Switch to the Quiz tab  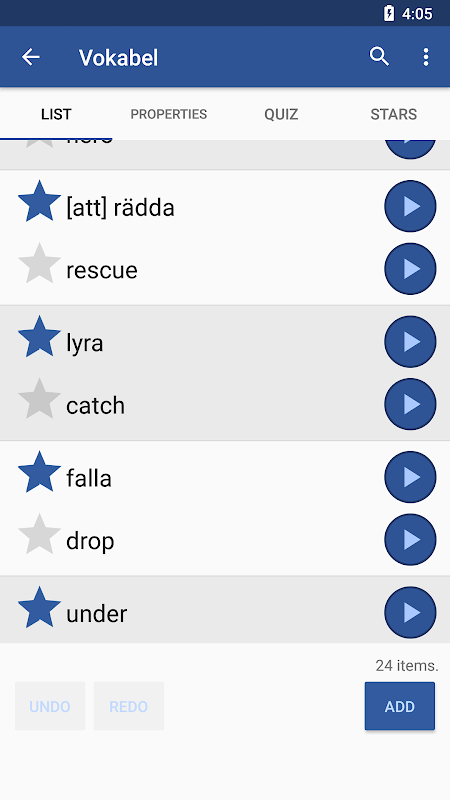coord(281,114)
